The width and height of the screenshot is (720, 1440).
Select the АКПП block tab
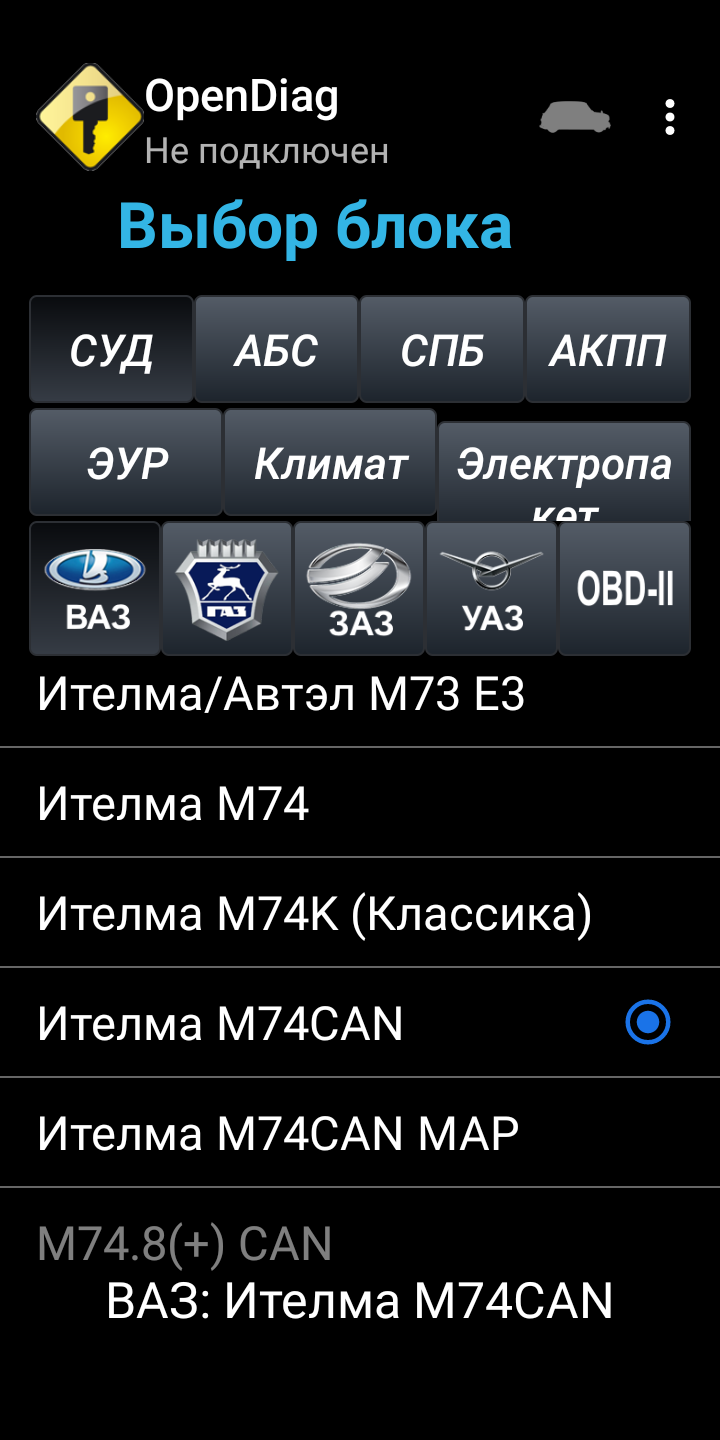tap(608, 349)
